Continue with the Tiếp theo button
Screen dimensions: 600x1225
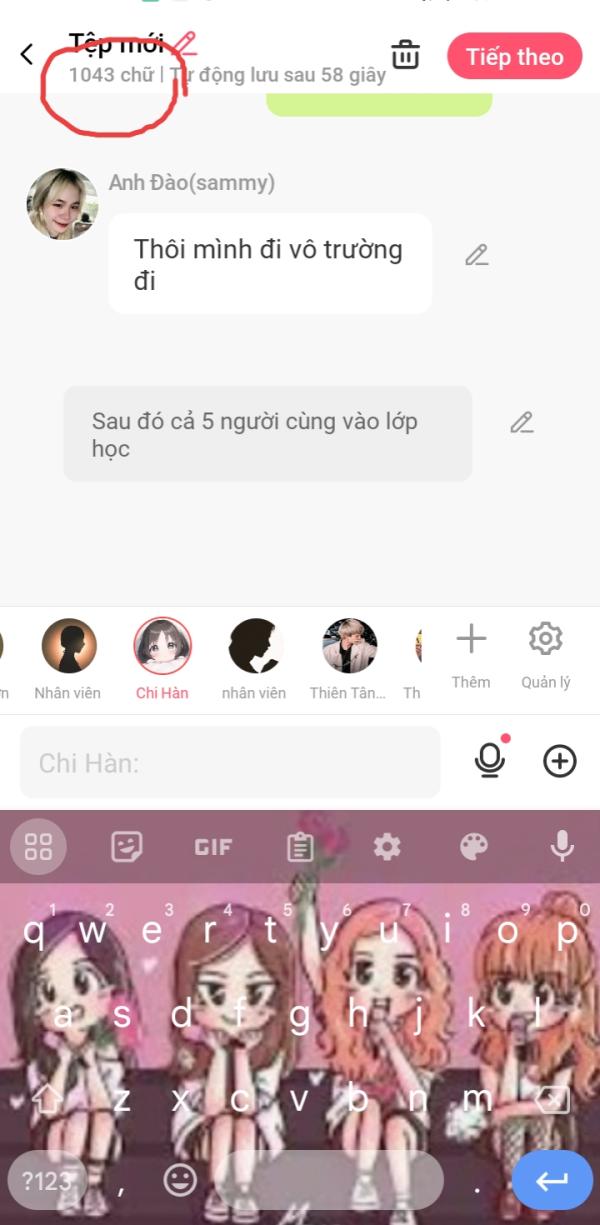514,56
